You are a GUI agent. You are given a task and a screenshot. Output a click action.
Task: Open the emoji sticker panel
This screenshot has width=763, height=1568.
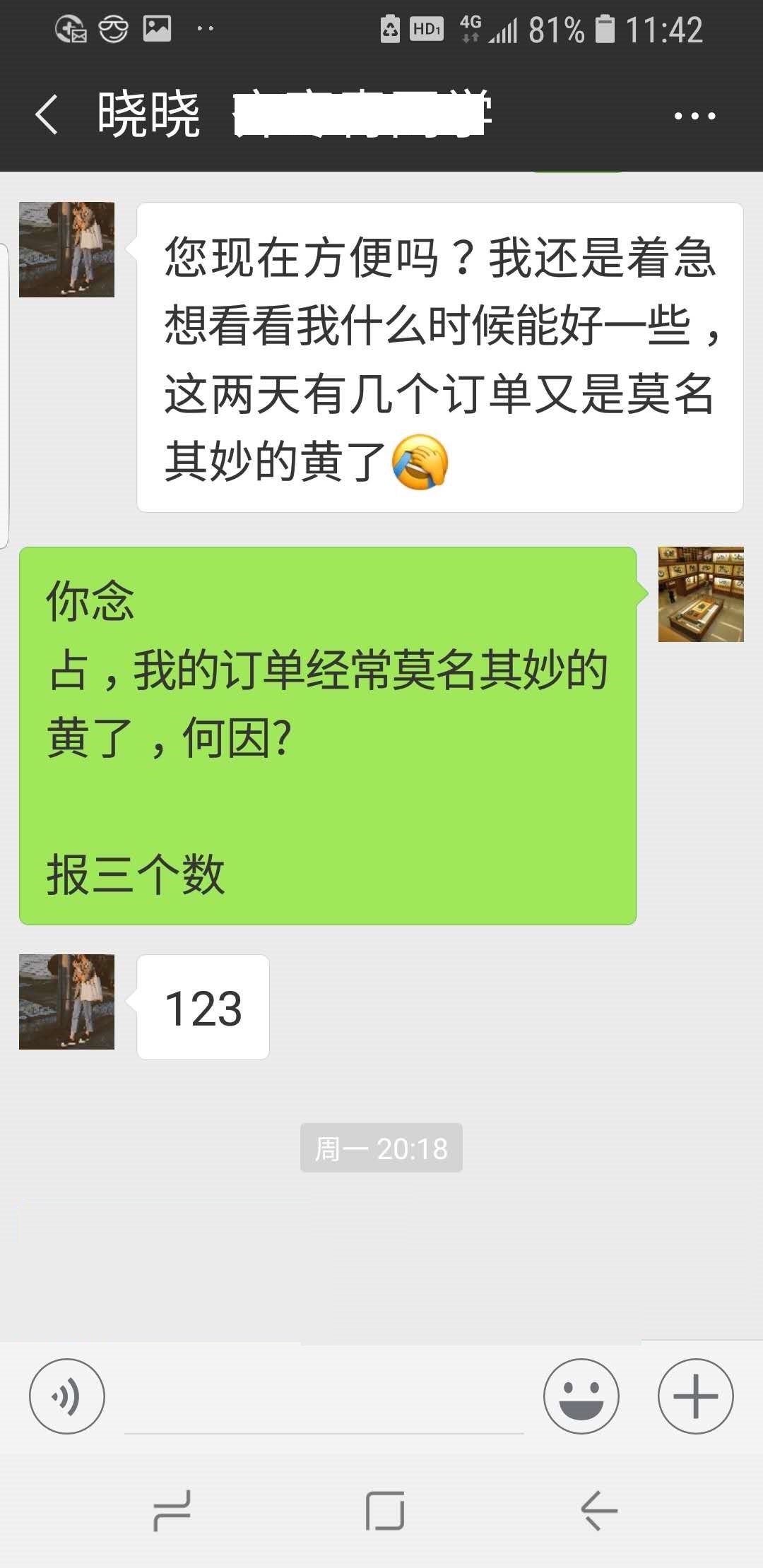pos(581,1396)
